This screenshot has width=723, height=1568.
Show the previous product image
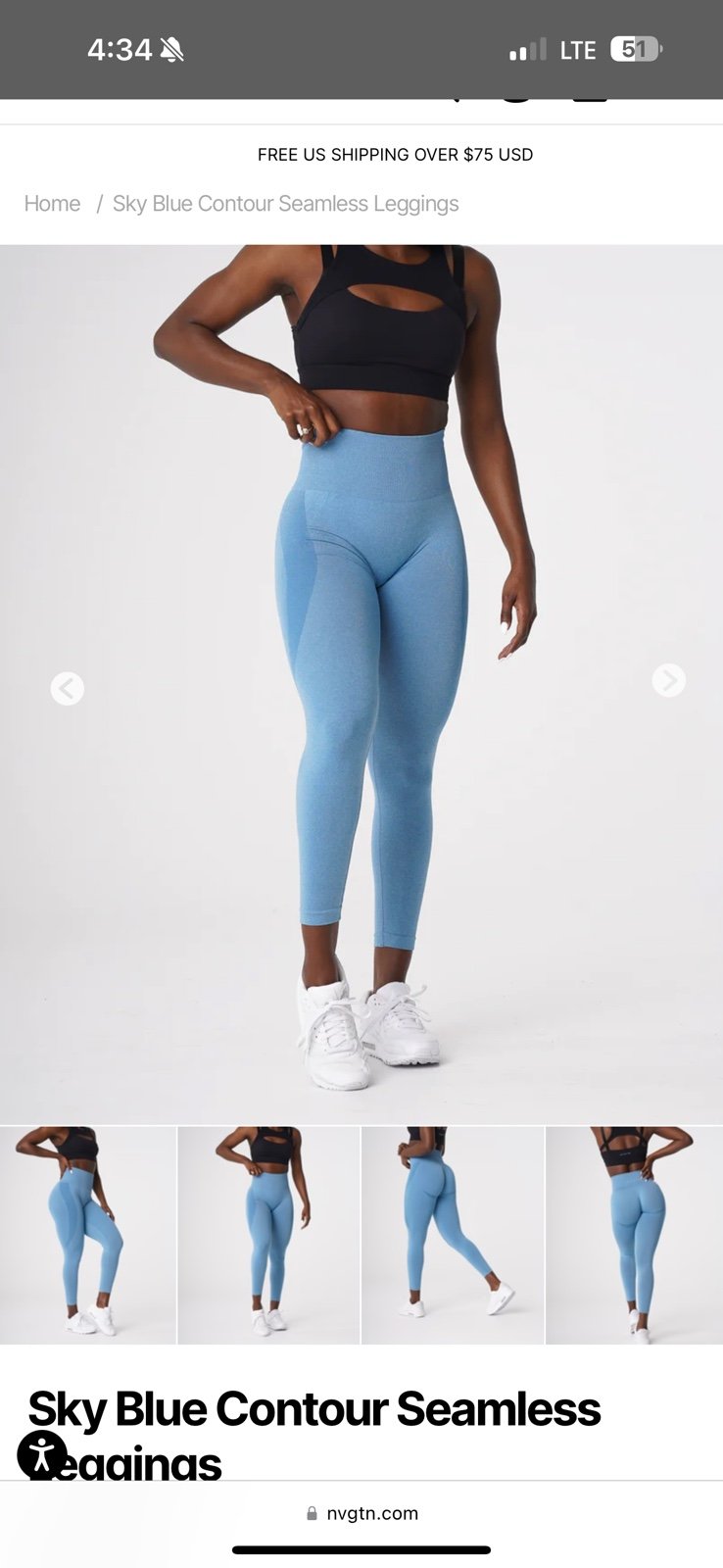(x=67, y=689)
